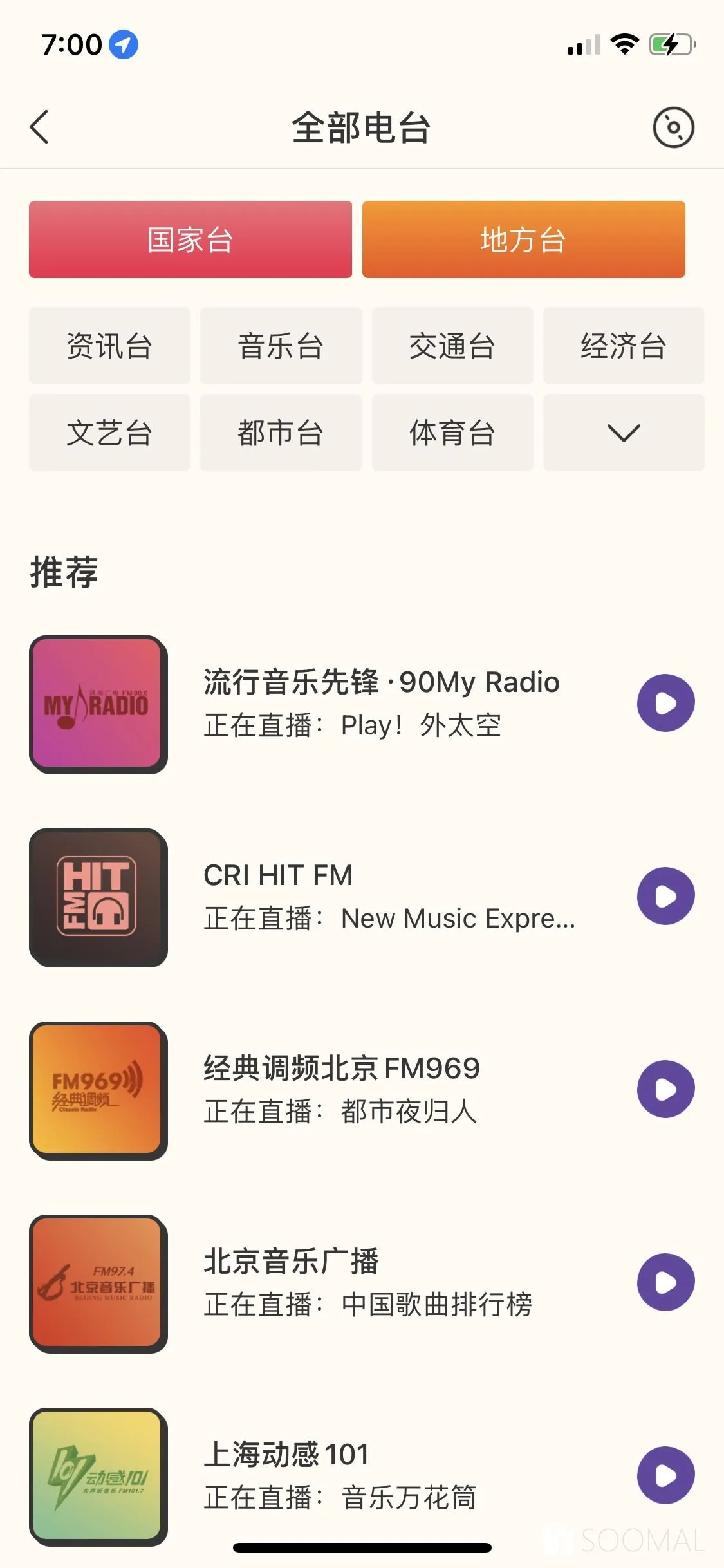
Task: Open the CRI HIT FM station row
Action: (362, 897)
